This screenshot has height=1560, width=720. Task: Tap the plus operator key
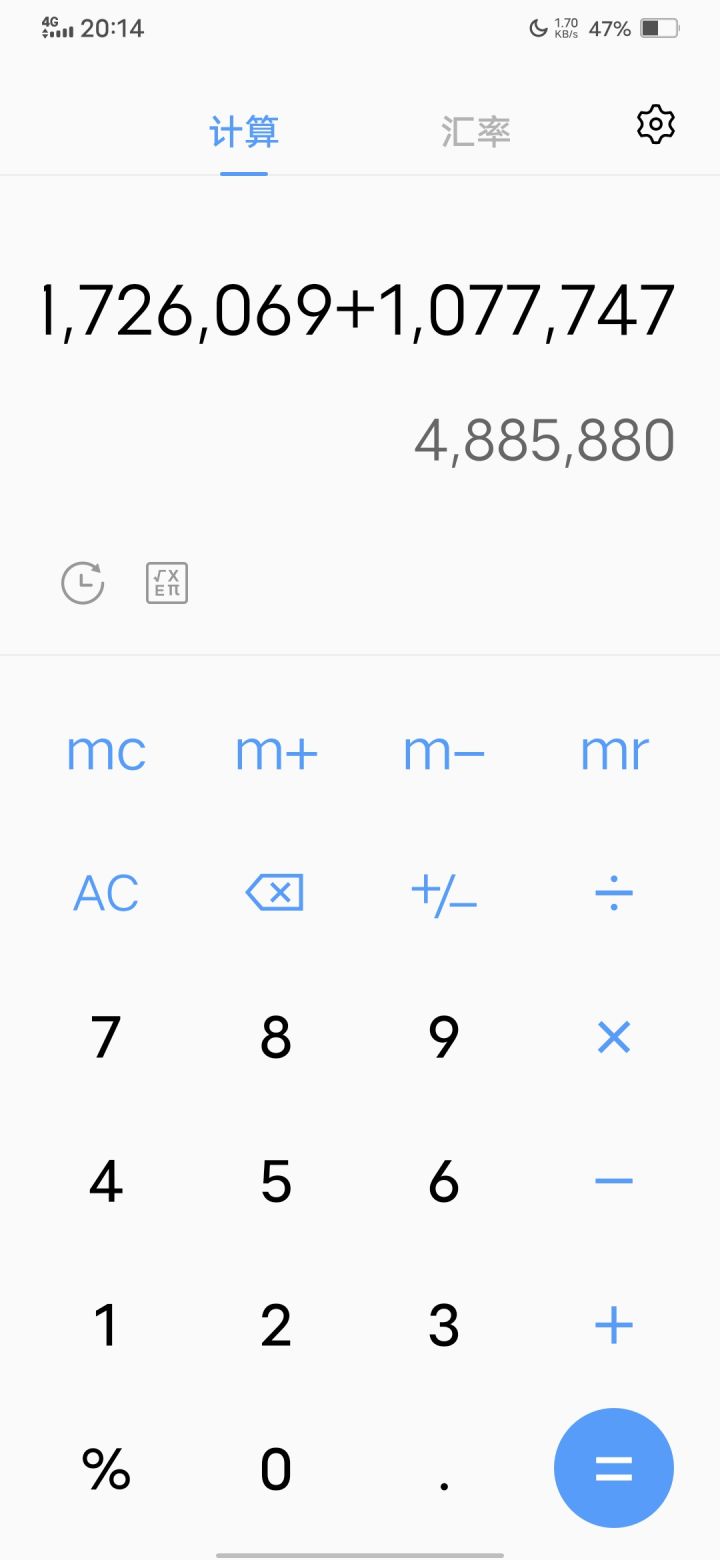point(614,1326)
